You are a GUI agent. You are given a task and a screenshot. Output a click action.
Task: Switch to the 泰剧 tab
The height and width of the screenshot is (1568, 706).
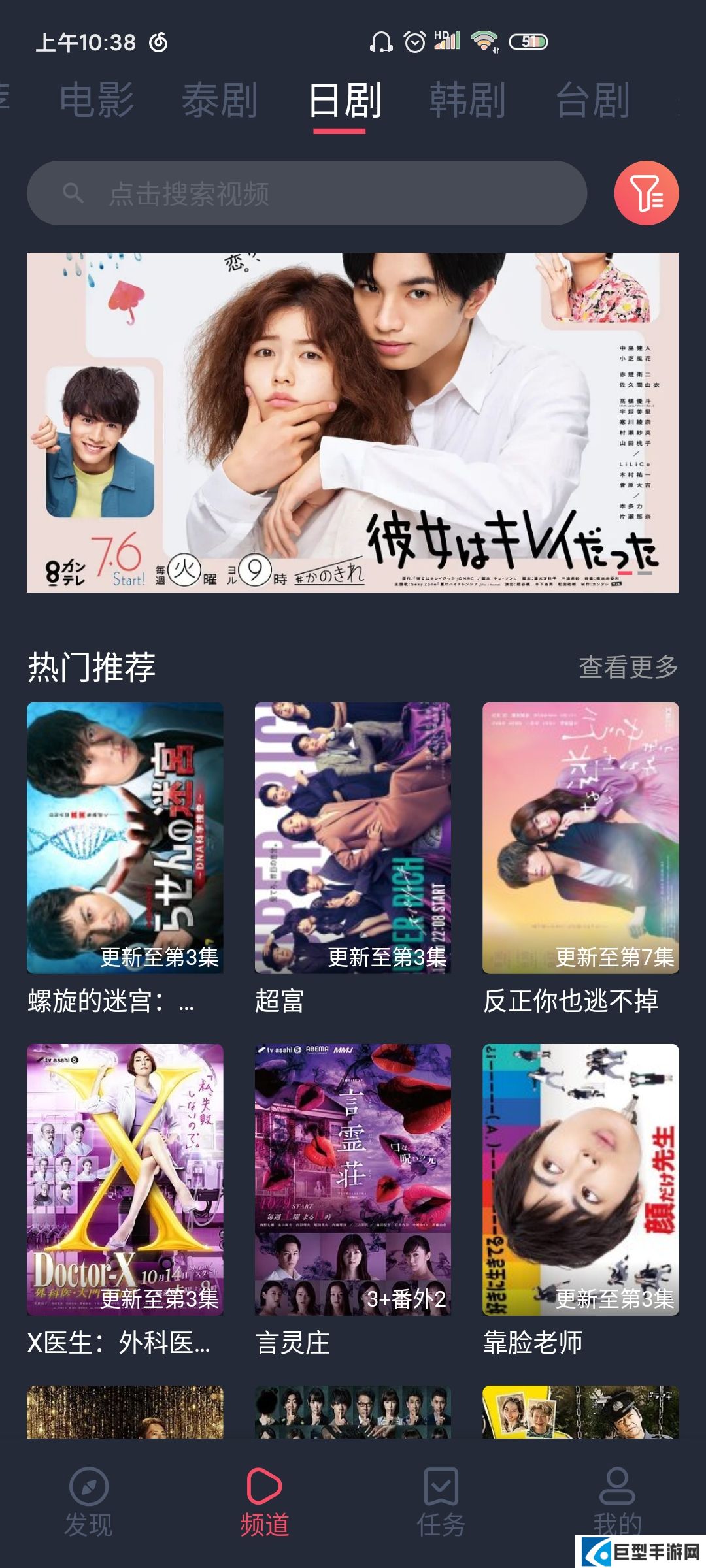[220, 101]
